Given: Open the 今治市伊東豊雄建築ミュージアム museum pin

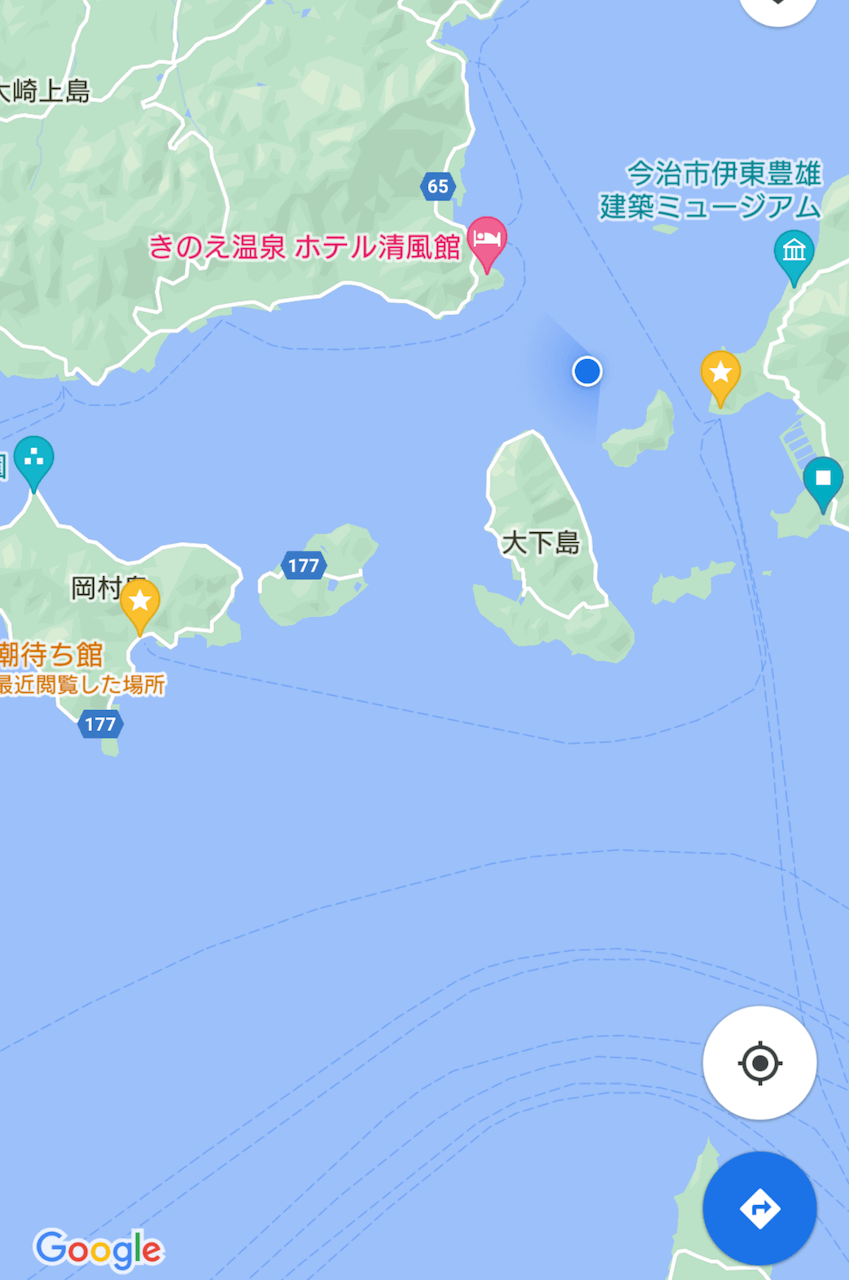Looking at the screenshot, I should pyautogui.click(x=794, y=256).
